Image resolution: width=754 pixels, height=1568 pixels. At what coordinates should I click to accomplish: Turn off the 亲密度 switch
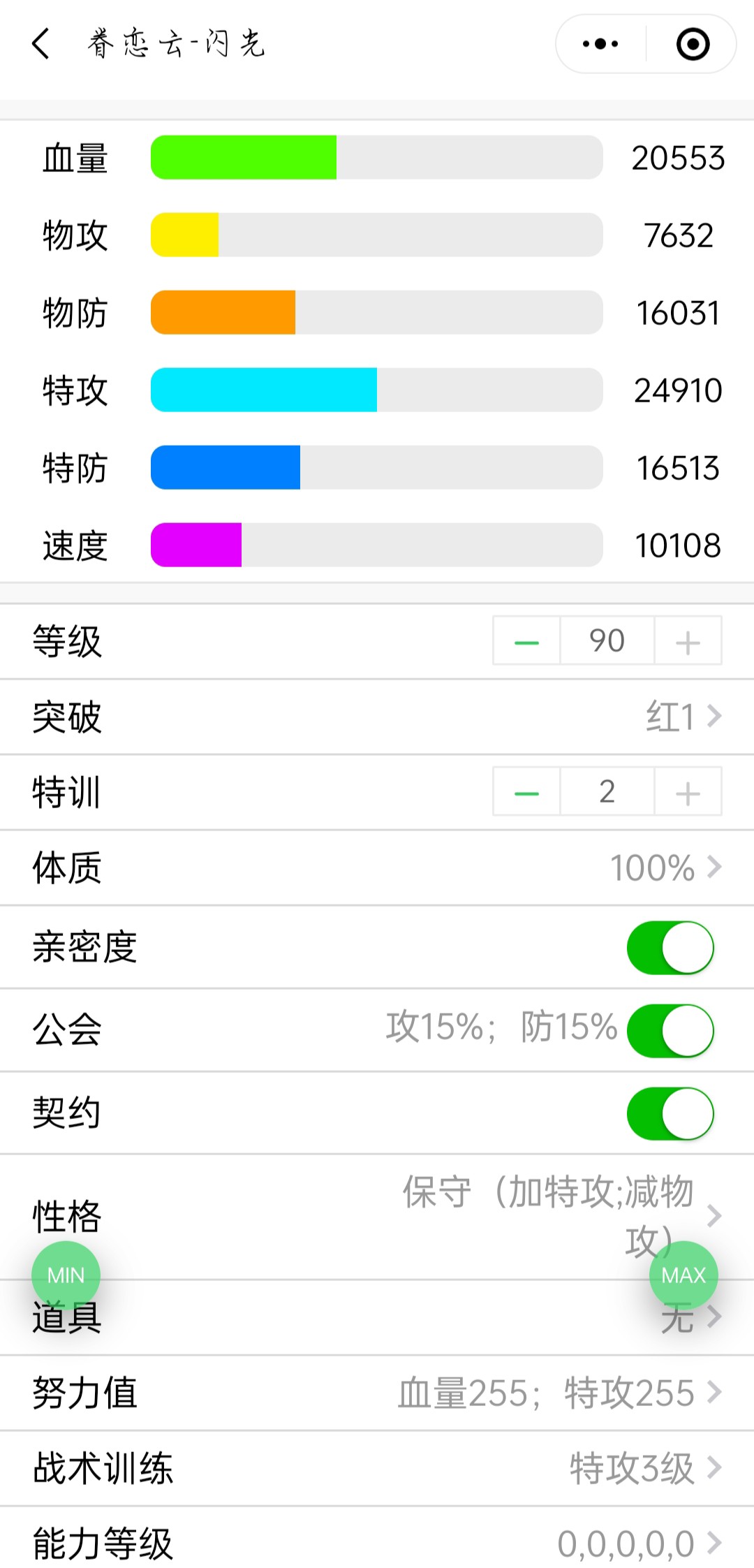point(670,948)
